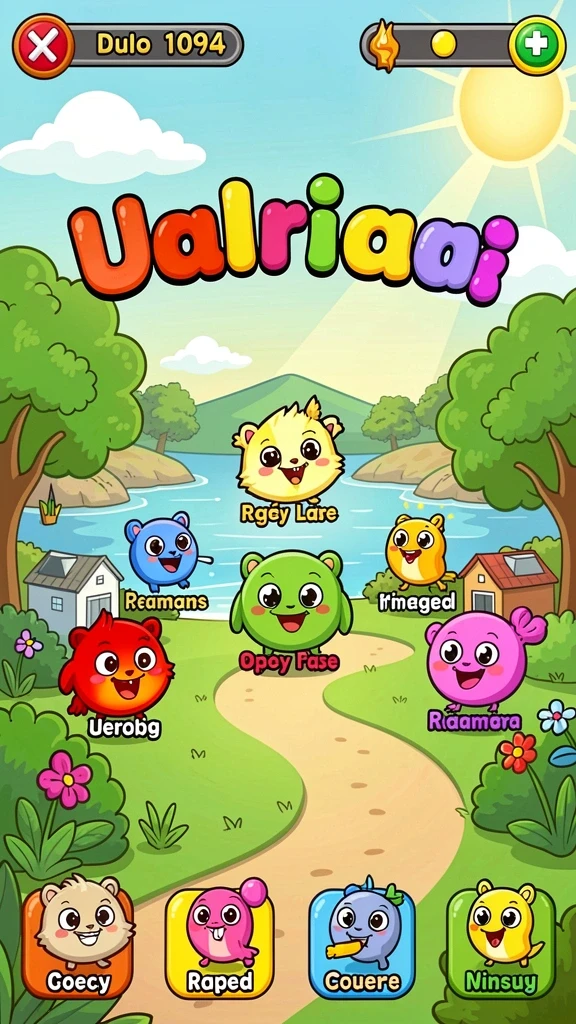Select the Goecy character button
The height and width of the screenshot is (1024, 576).
click(78, 938)
